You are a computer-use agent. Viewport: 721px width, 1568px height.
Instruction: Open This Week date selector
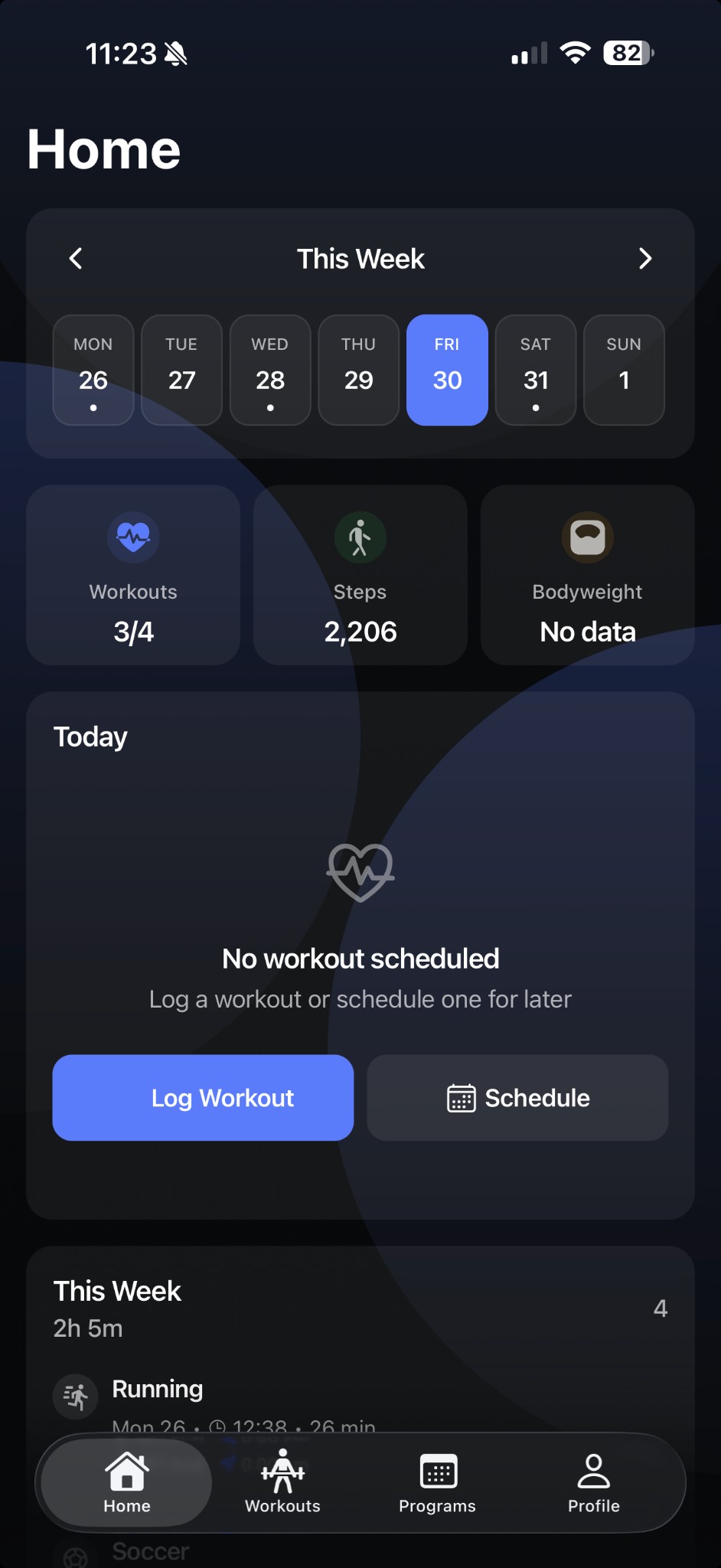click(x=360, y=258)
